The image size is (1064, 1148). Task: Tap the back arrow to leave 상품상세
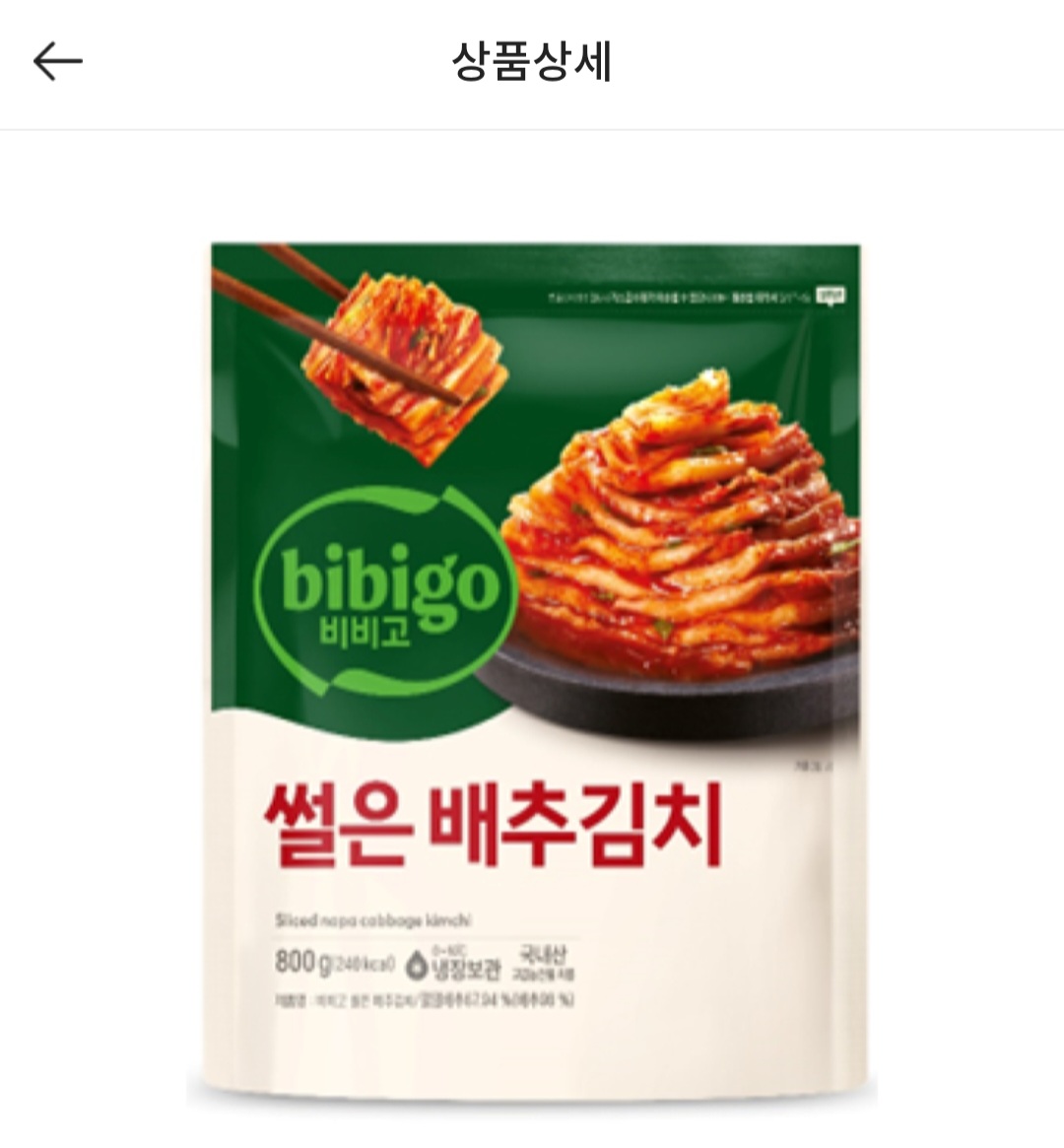(56, 59)
